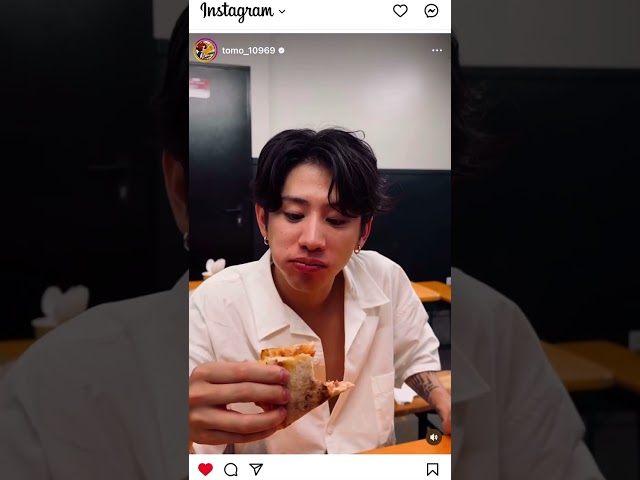Open direct messages via Messenger icon
This screenshot has height=480, width=640.
(431, 11)
